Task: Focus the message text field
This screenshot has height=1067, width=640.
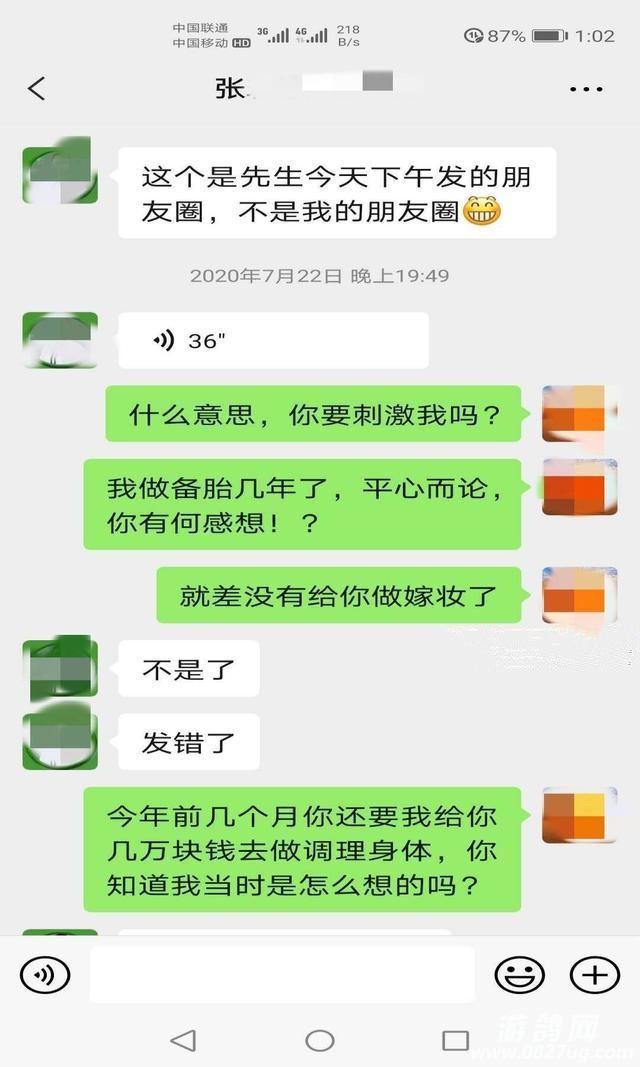Action: pyautogui.click(x=282, y=974)
